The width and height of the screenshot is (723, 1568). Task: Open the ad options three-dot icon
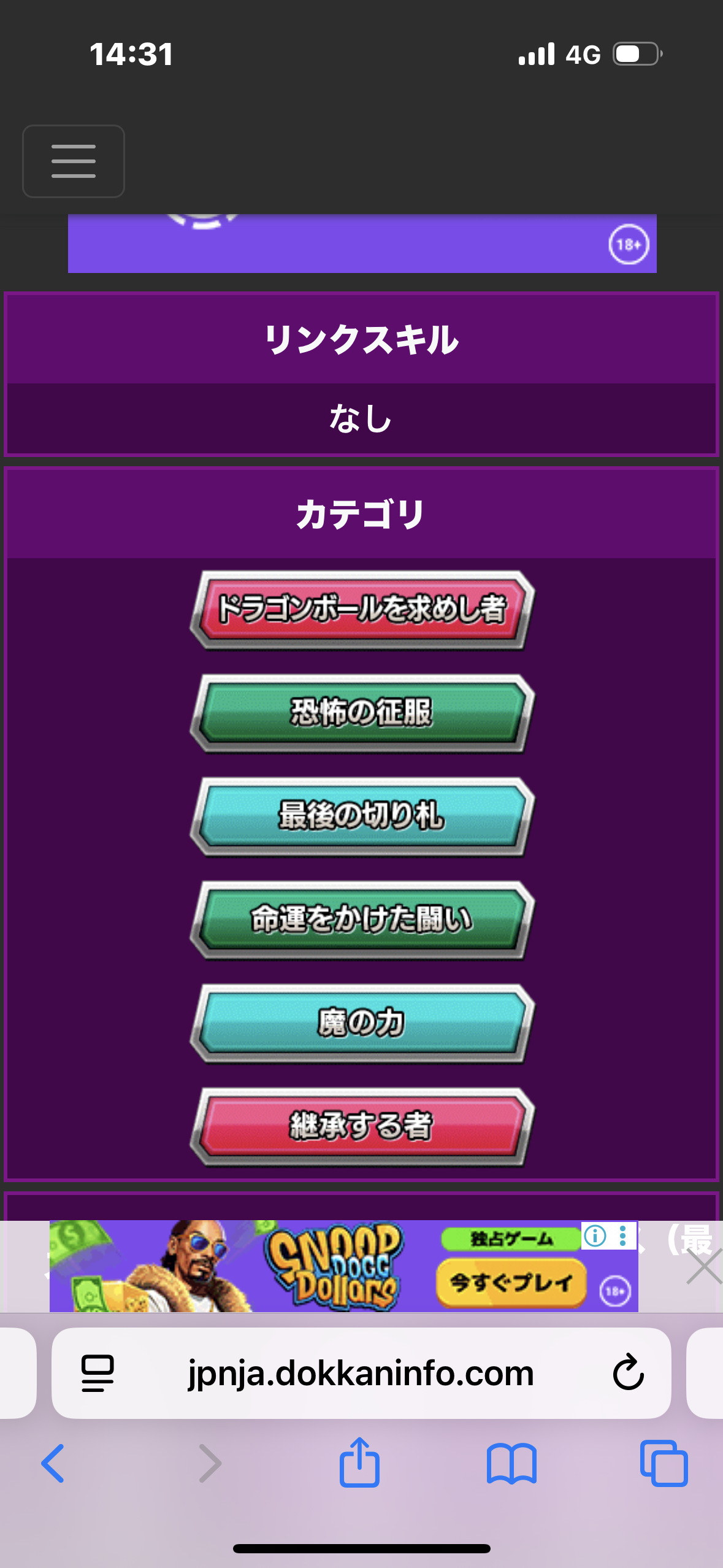[623, 1236]
